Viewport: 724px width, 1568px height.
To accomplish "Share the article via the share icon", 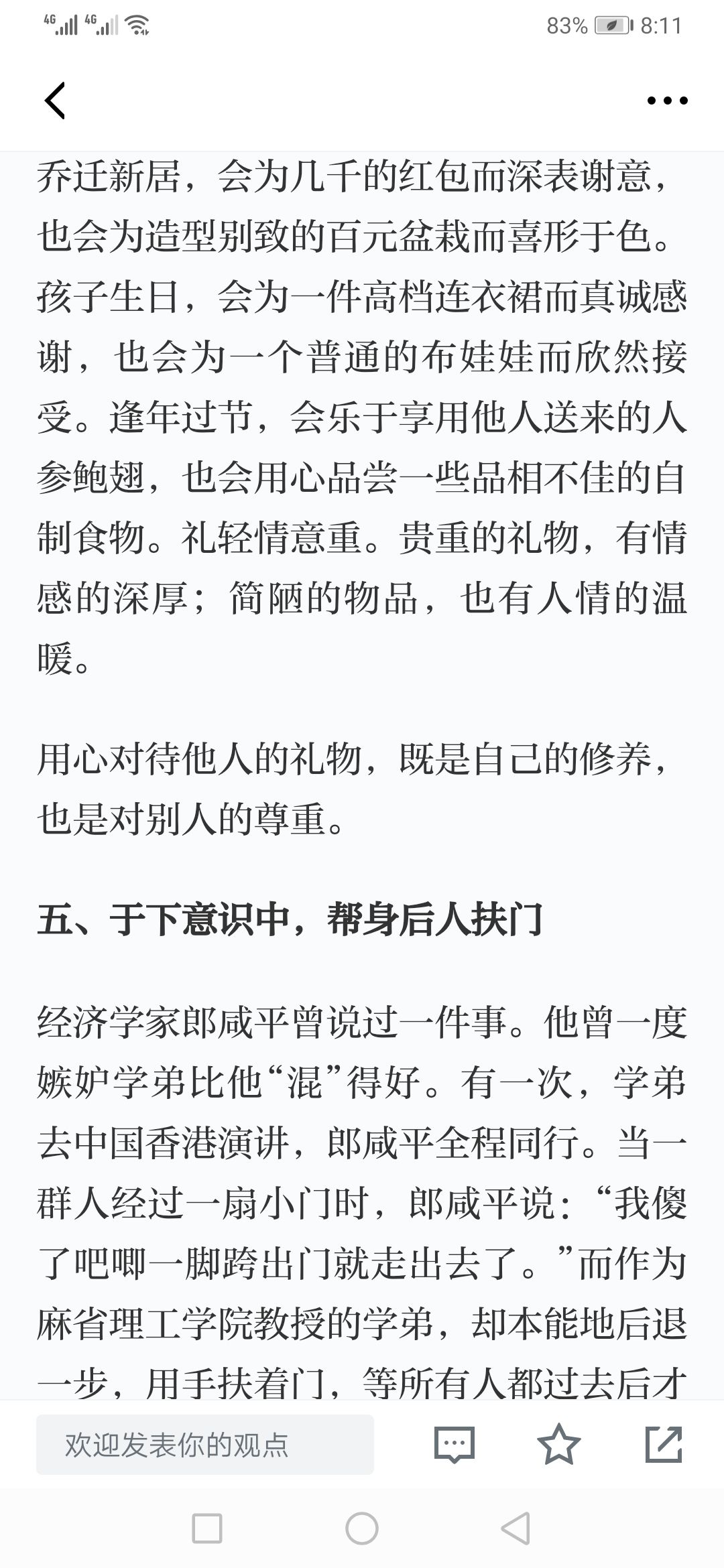I will coord(664,1444).
